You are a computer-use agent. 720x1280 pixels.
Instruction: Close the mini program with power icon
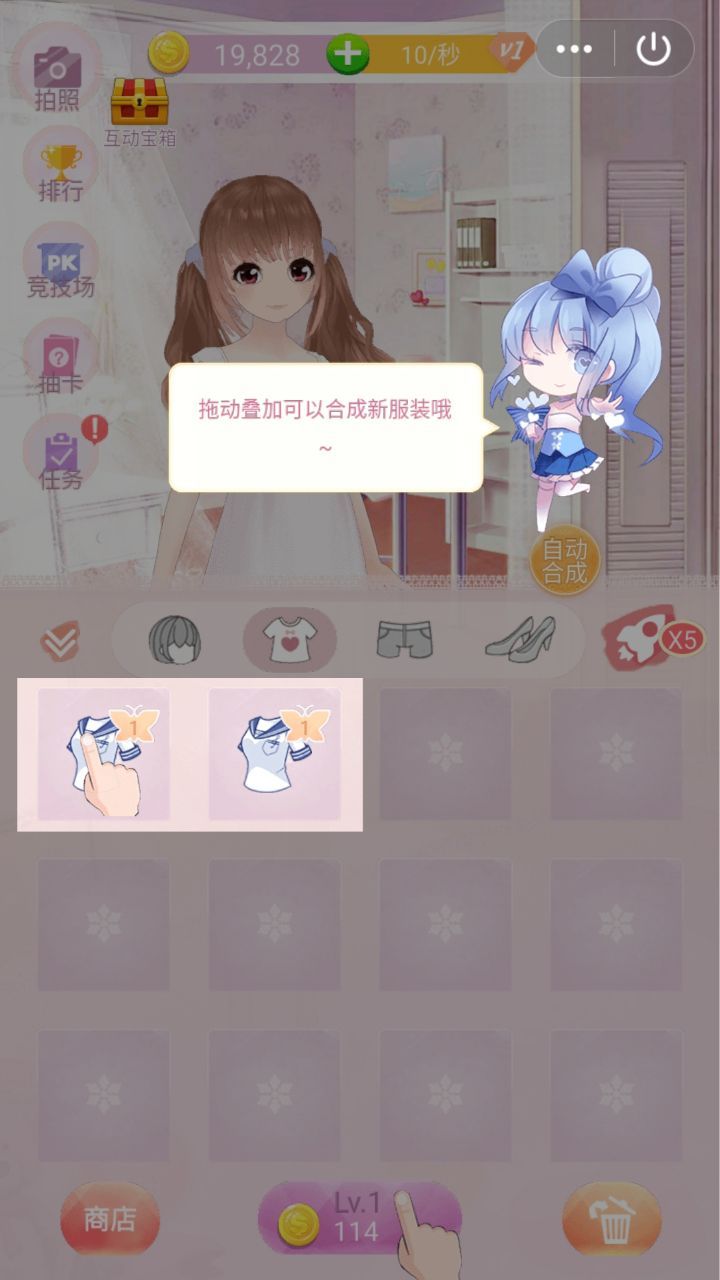pyautogui.click(x=653, y=49)
